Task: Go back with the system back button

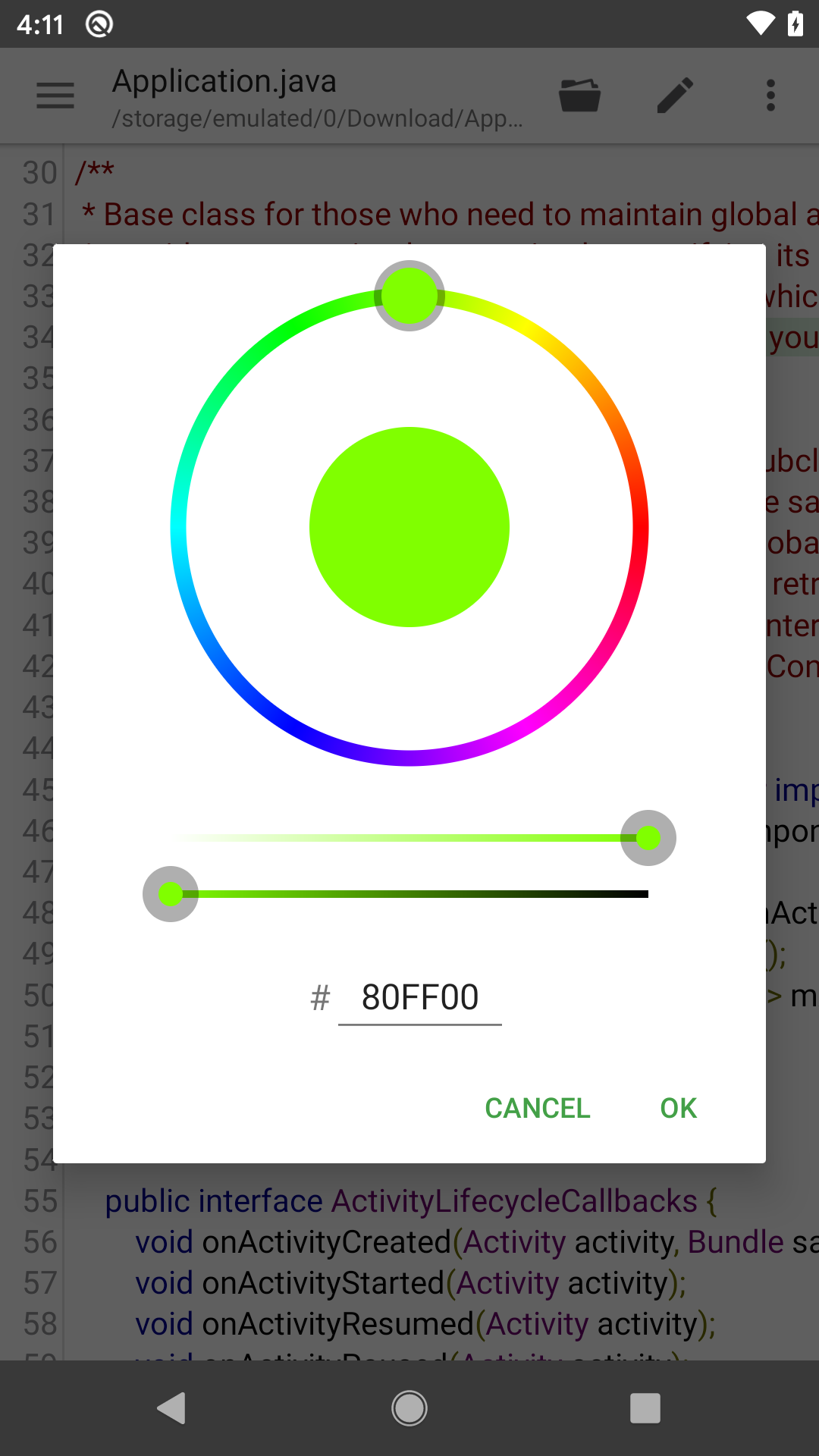Action: 172,1408
